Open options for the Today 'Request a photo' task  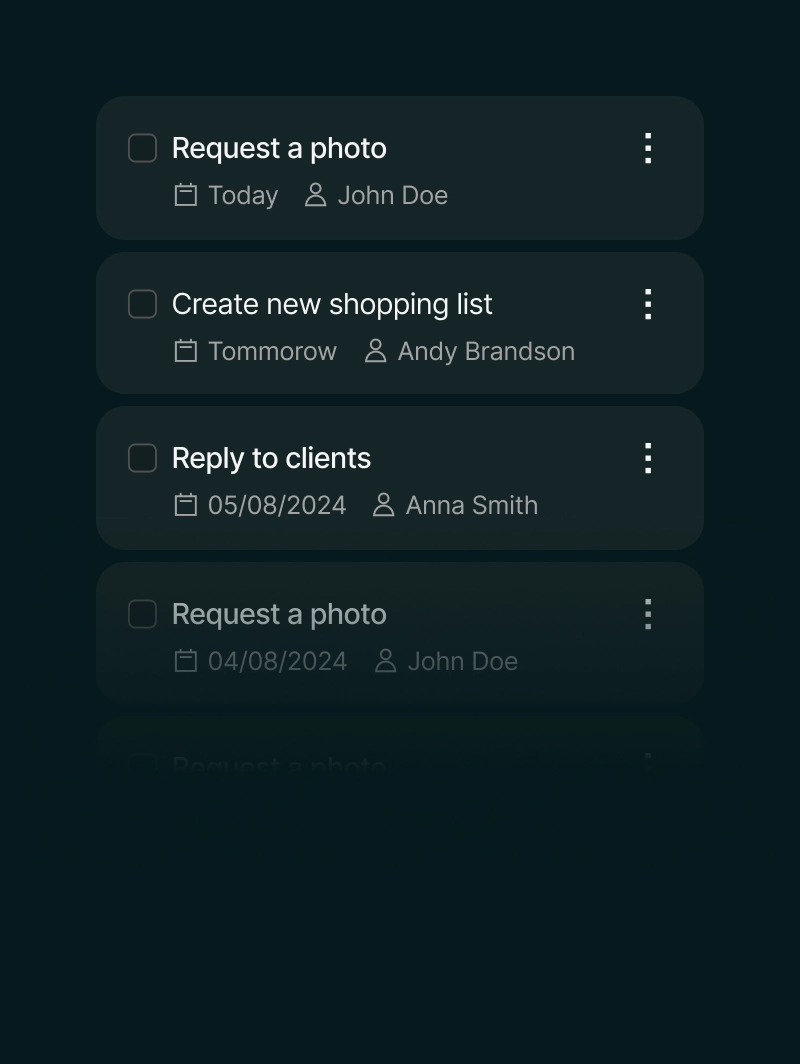[x=648, y=148]
